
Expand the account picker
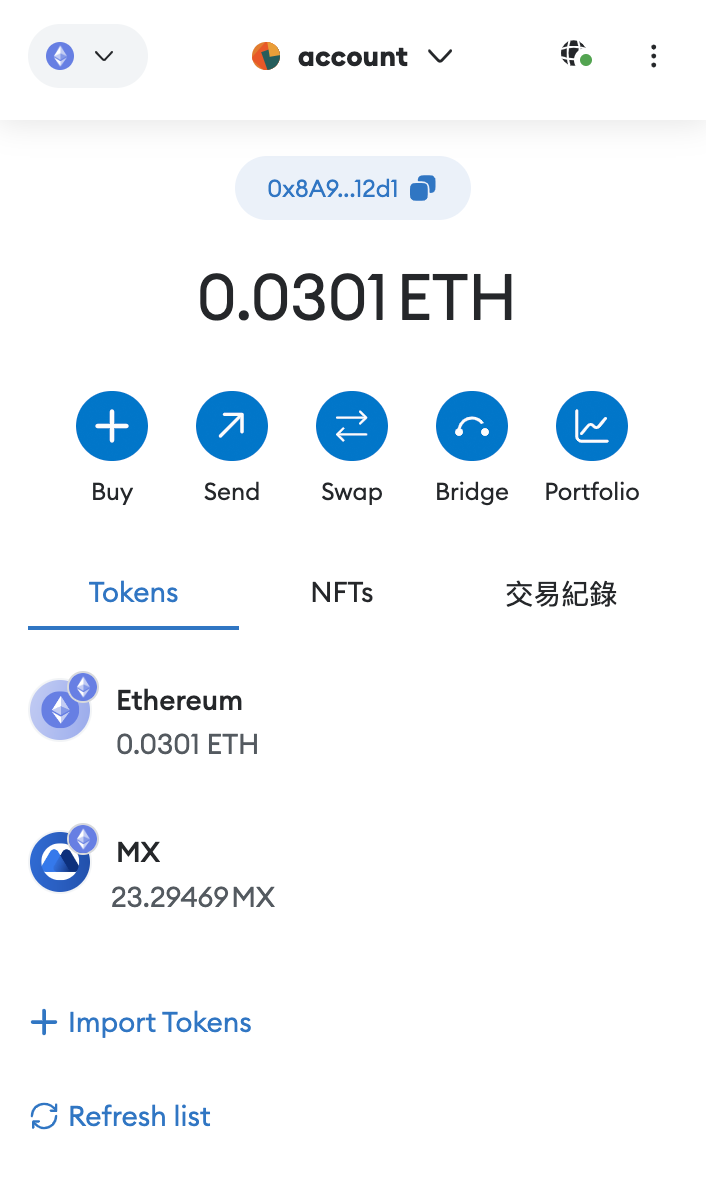pos(352,57)
